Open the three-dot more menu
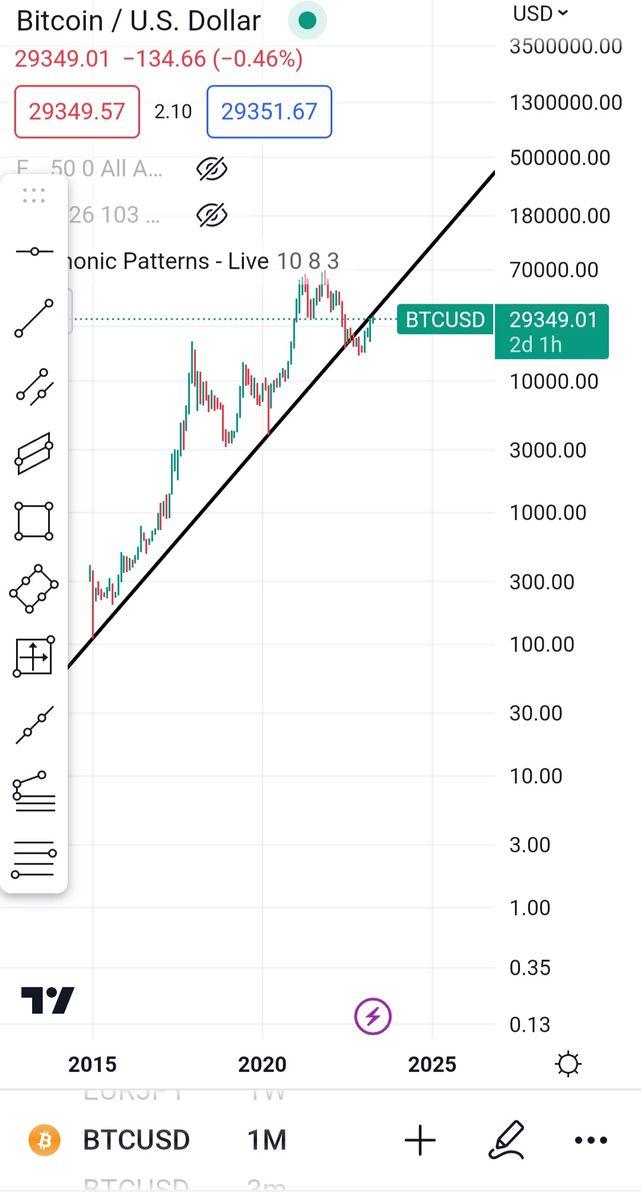The width and height of the screenshot is (641, 1200). (590, 1140)
